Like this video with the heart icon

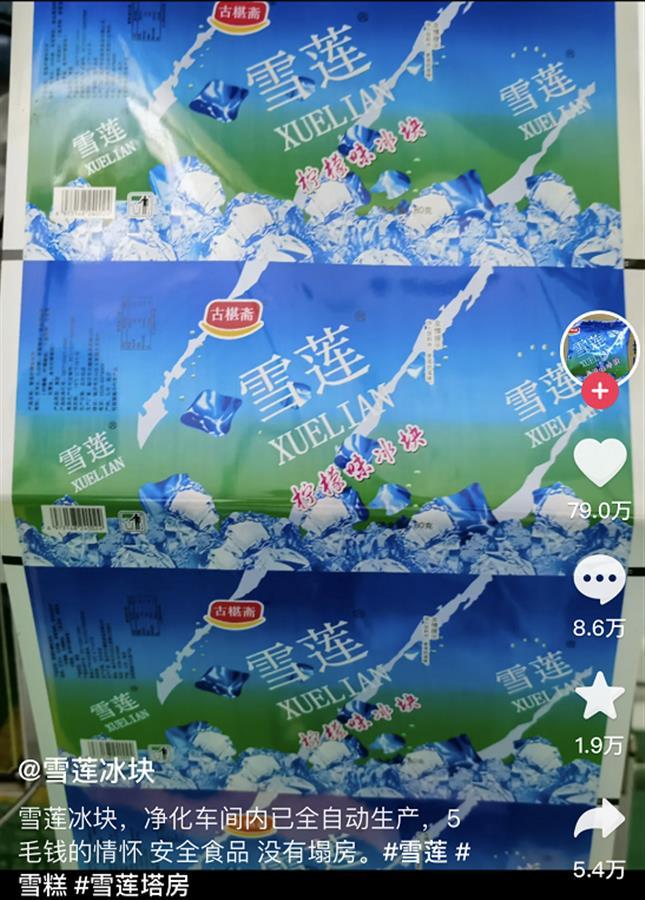pyautogui.click(x=600, y=463)
